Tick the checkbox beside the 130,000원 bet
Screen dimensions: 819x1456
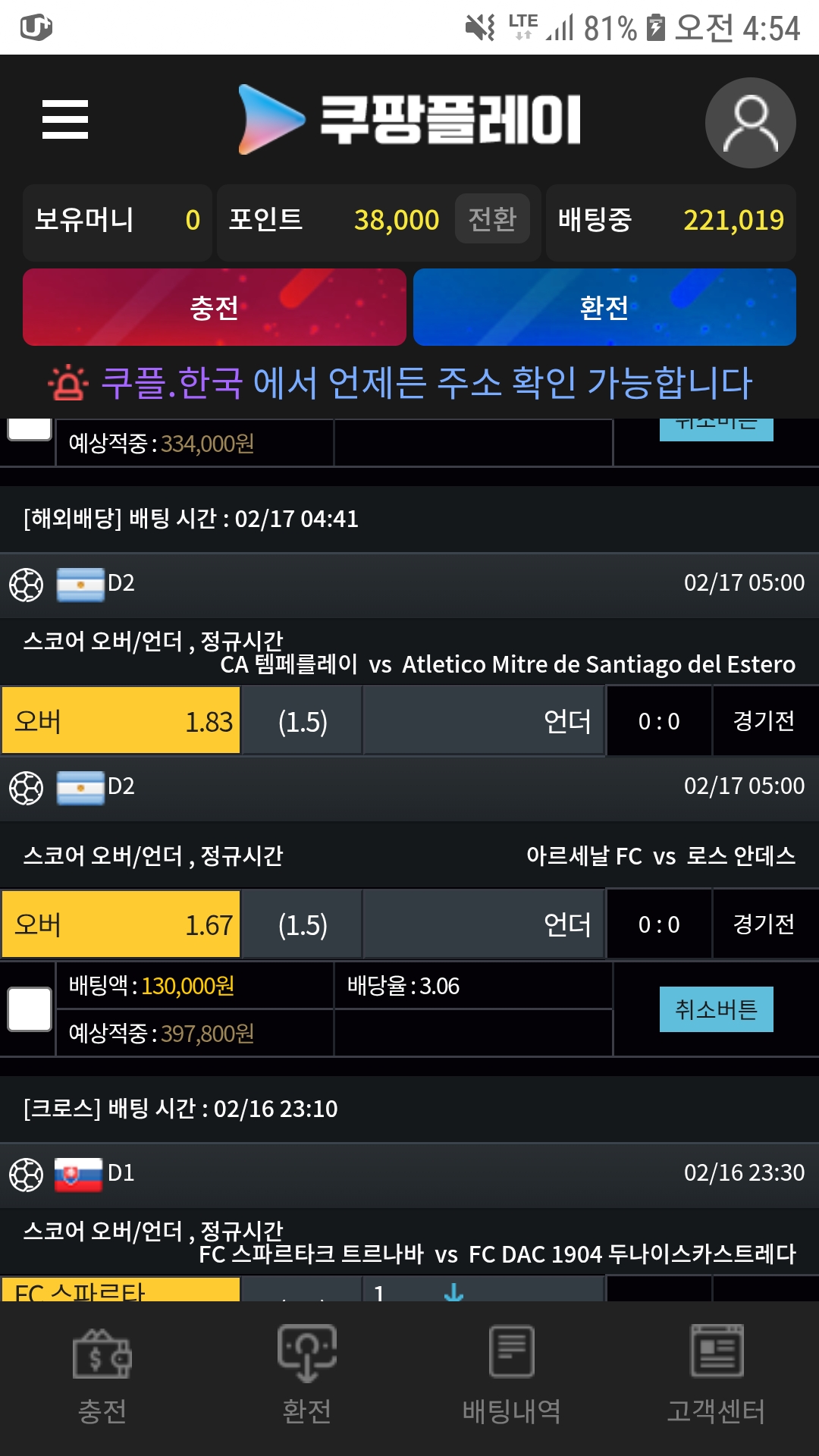coord(30,1009)
